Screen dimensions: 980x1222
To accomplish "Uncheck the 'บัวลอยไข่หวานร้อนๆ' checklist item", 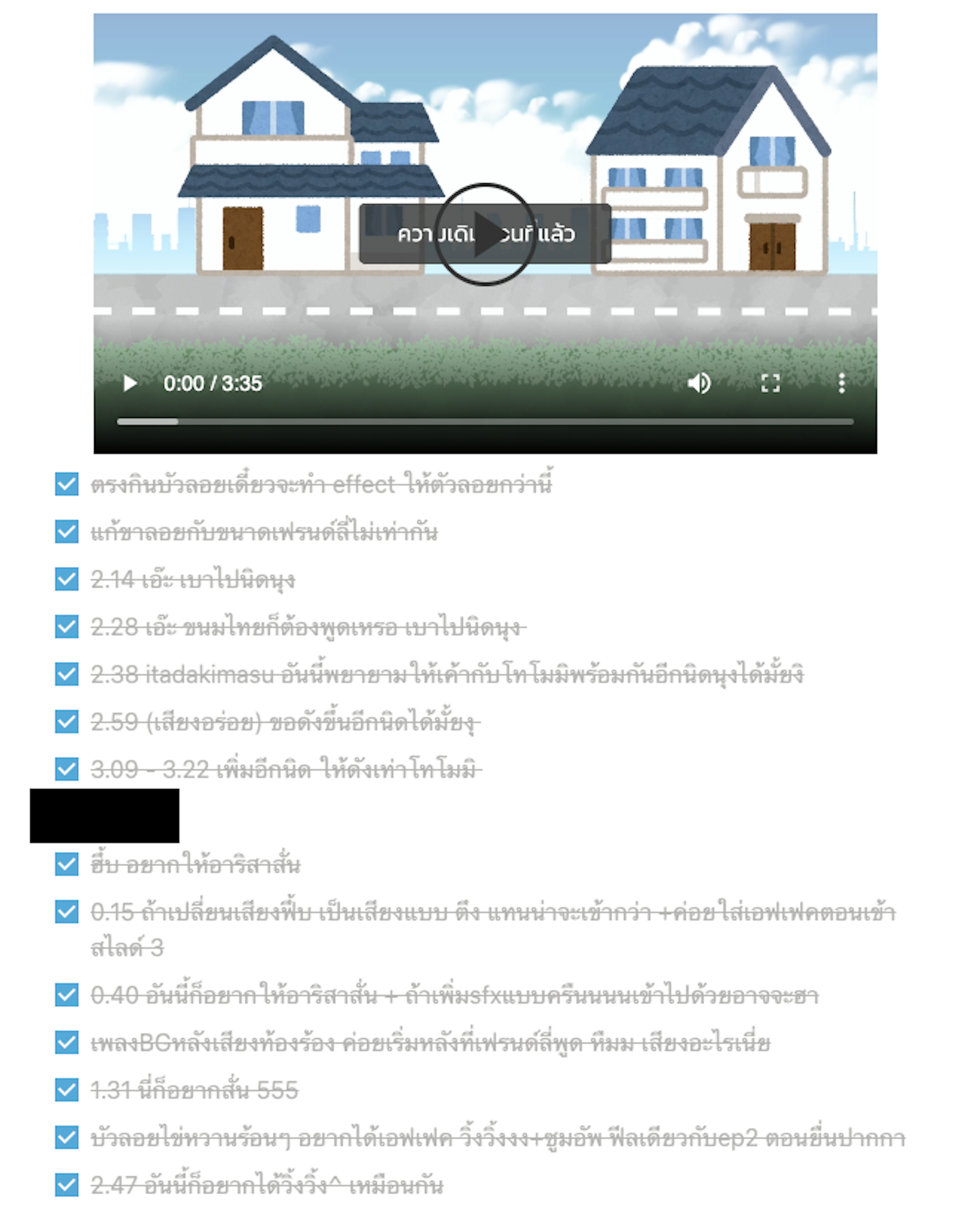I will (67, 1138).
